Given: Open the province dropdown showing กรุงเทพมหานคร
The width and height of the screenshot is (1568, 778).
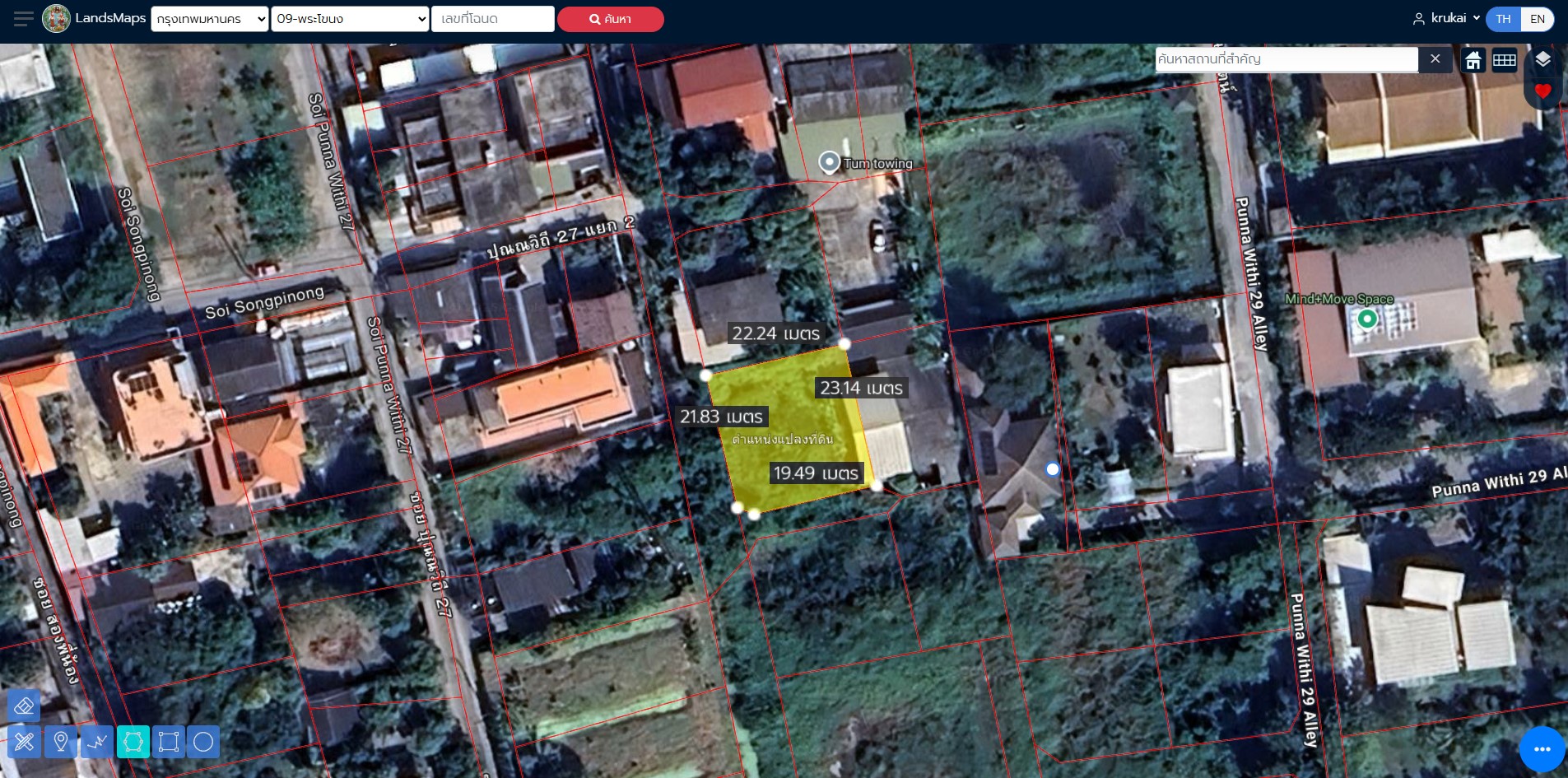Looking at the screenshot, I should click(x=210, y=19).
